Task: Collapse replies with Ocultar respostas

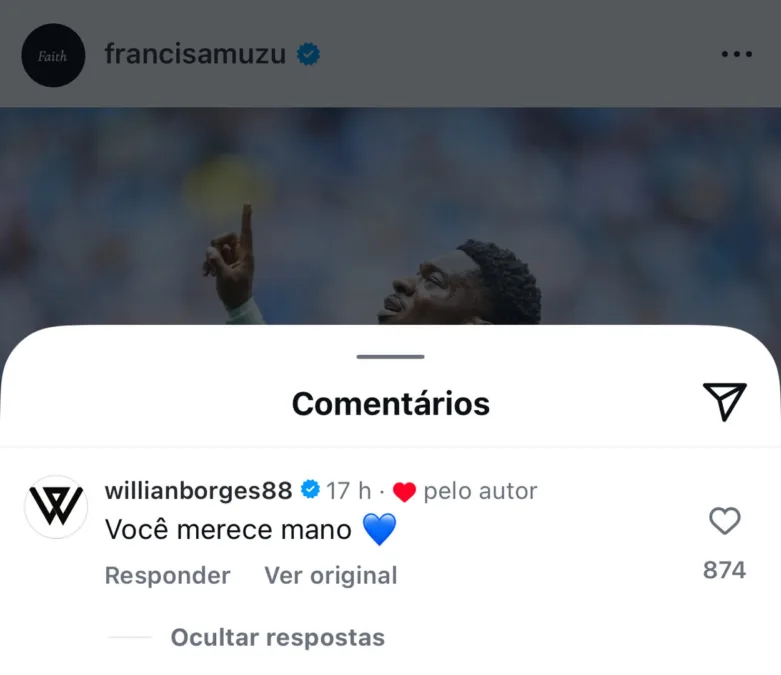Action: [x=277, y=637]
